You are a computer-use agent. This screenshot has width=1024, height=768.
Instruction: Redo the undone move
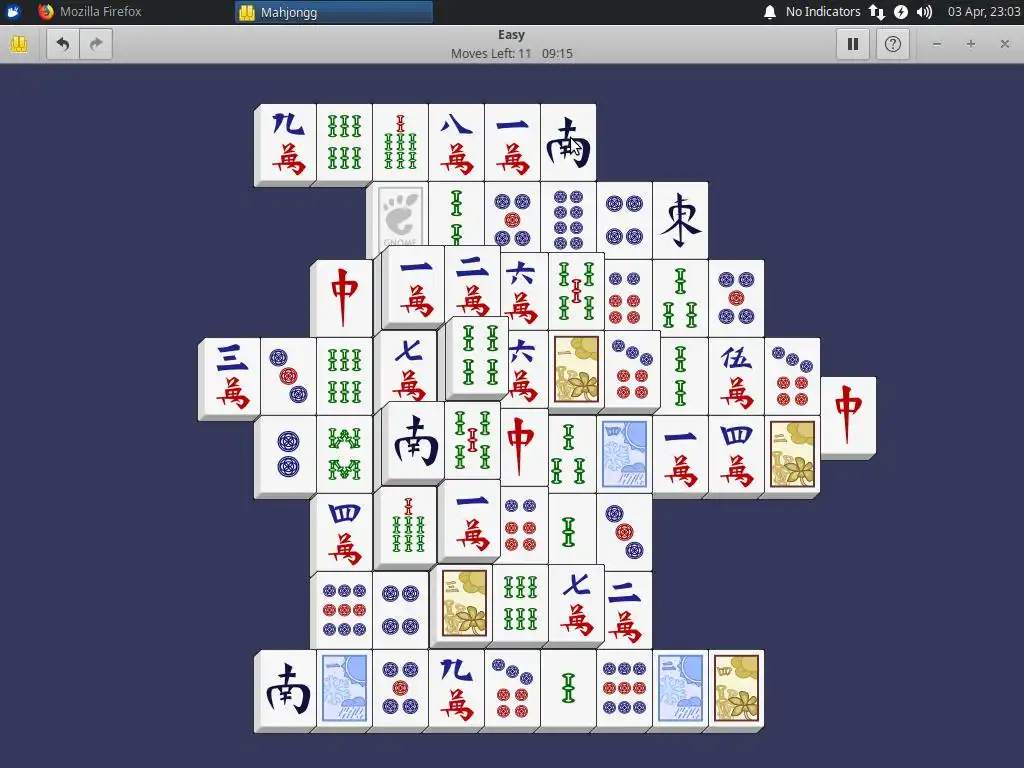coord(96,44)
